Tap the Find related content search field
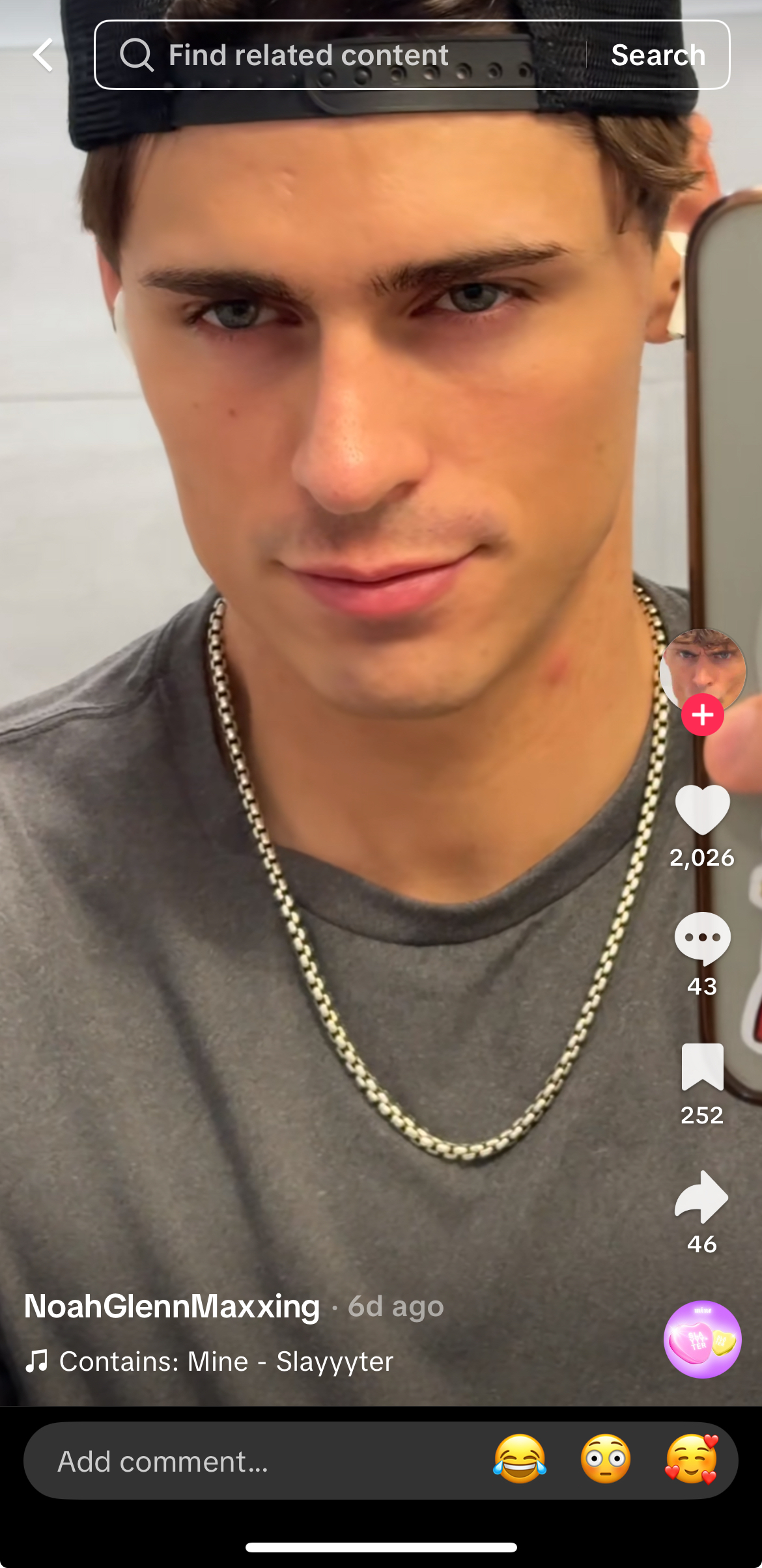The width and height of the screenshot is (762, 1568). pos(340,55)
